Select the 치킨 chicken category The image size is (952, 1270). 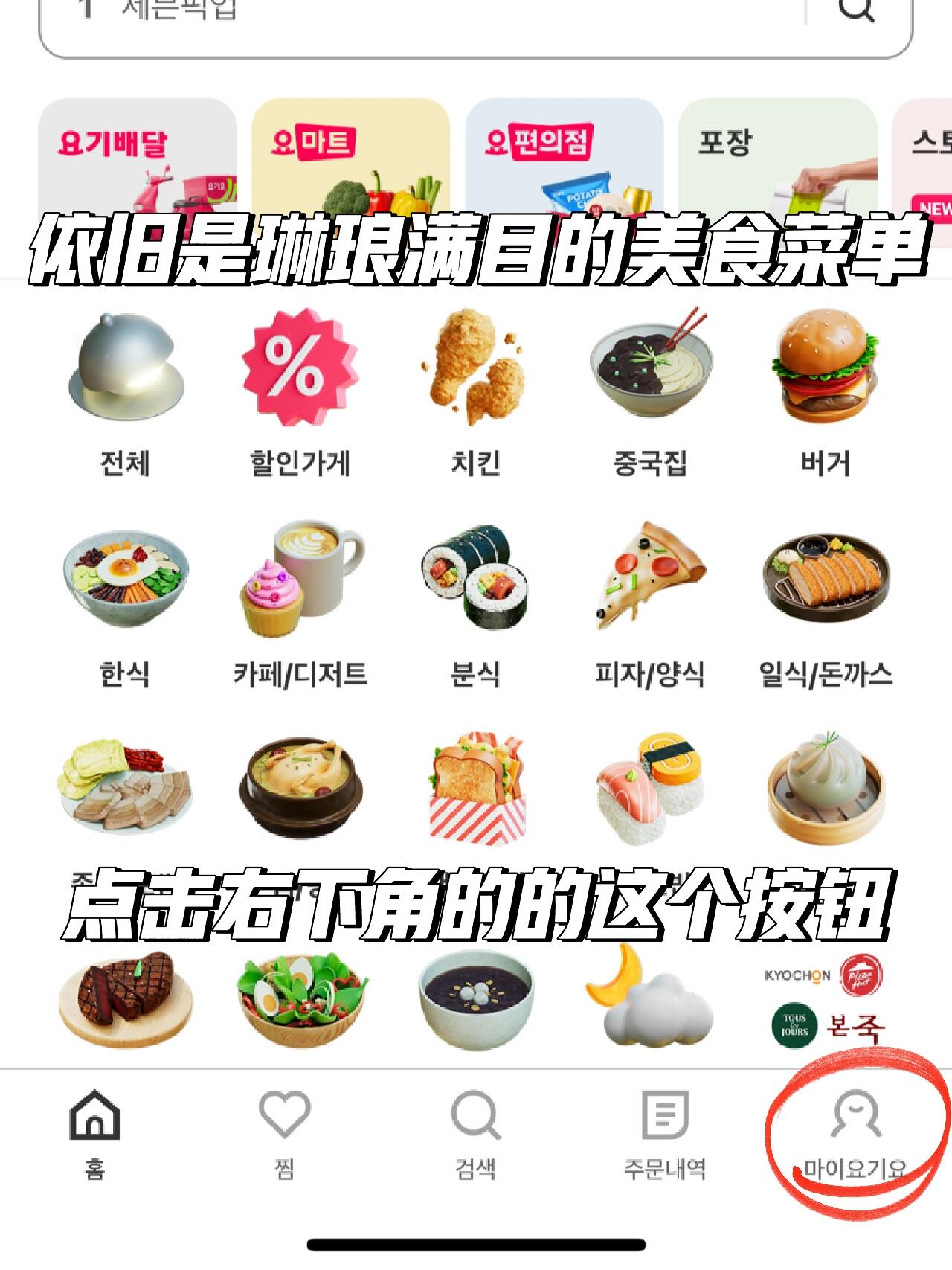[x=475, y=394]
